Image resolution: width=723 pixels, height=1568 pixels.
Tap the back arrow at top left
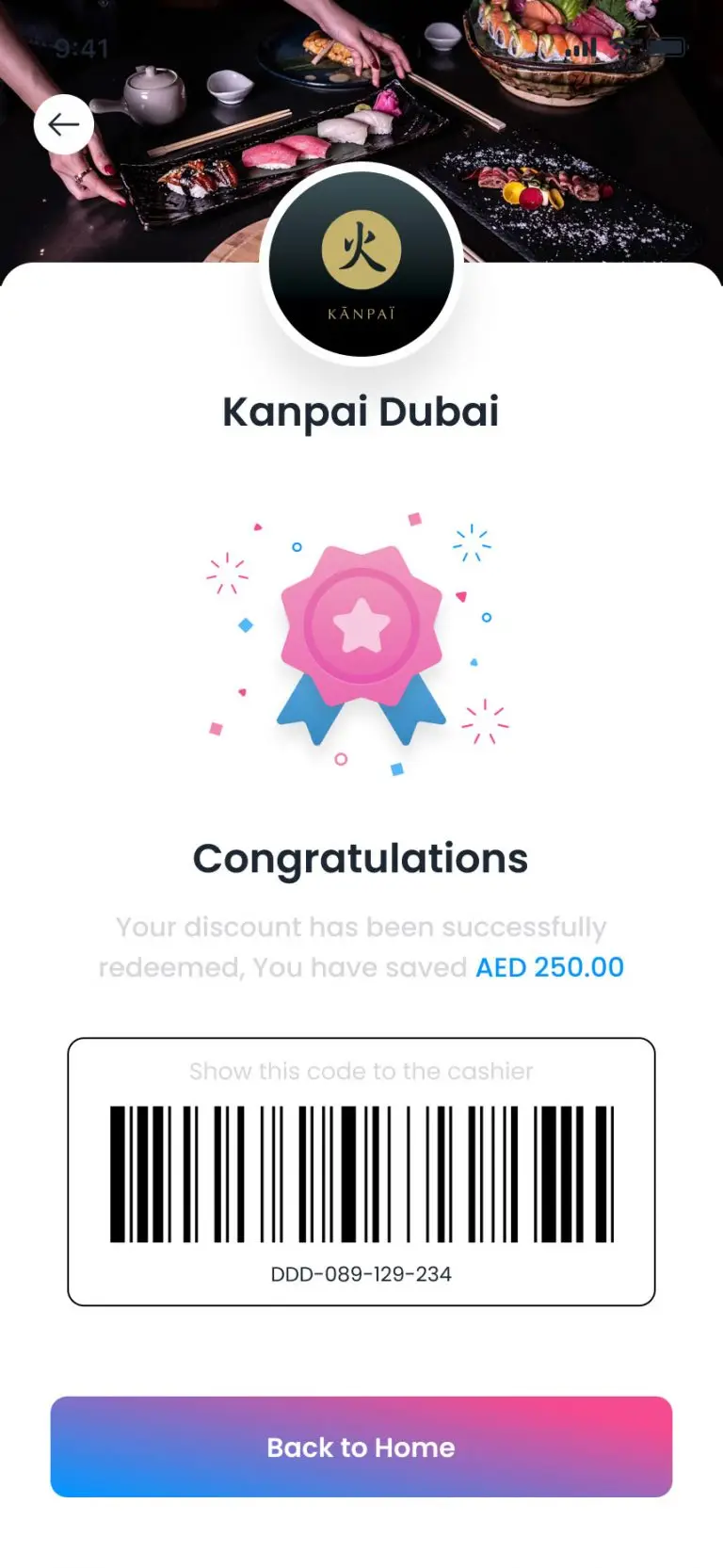click(63, 123)
